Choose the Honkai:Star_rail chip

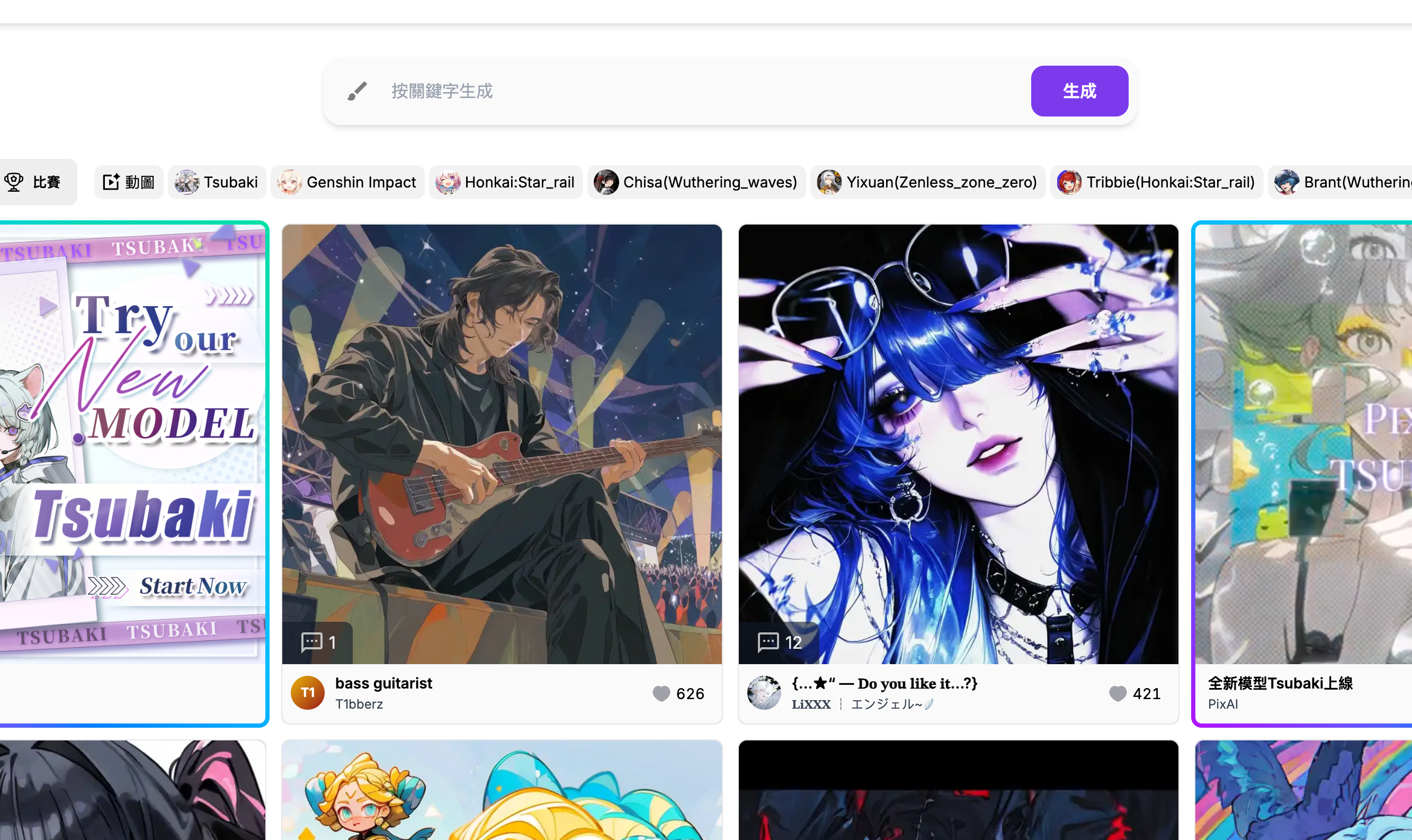(x=505, y=182)
